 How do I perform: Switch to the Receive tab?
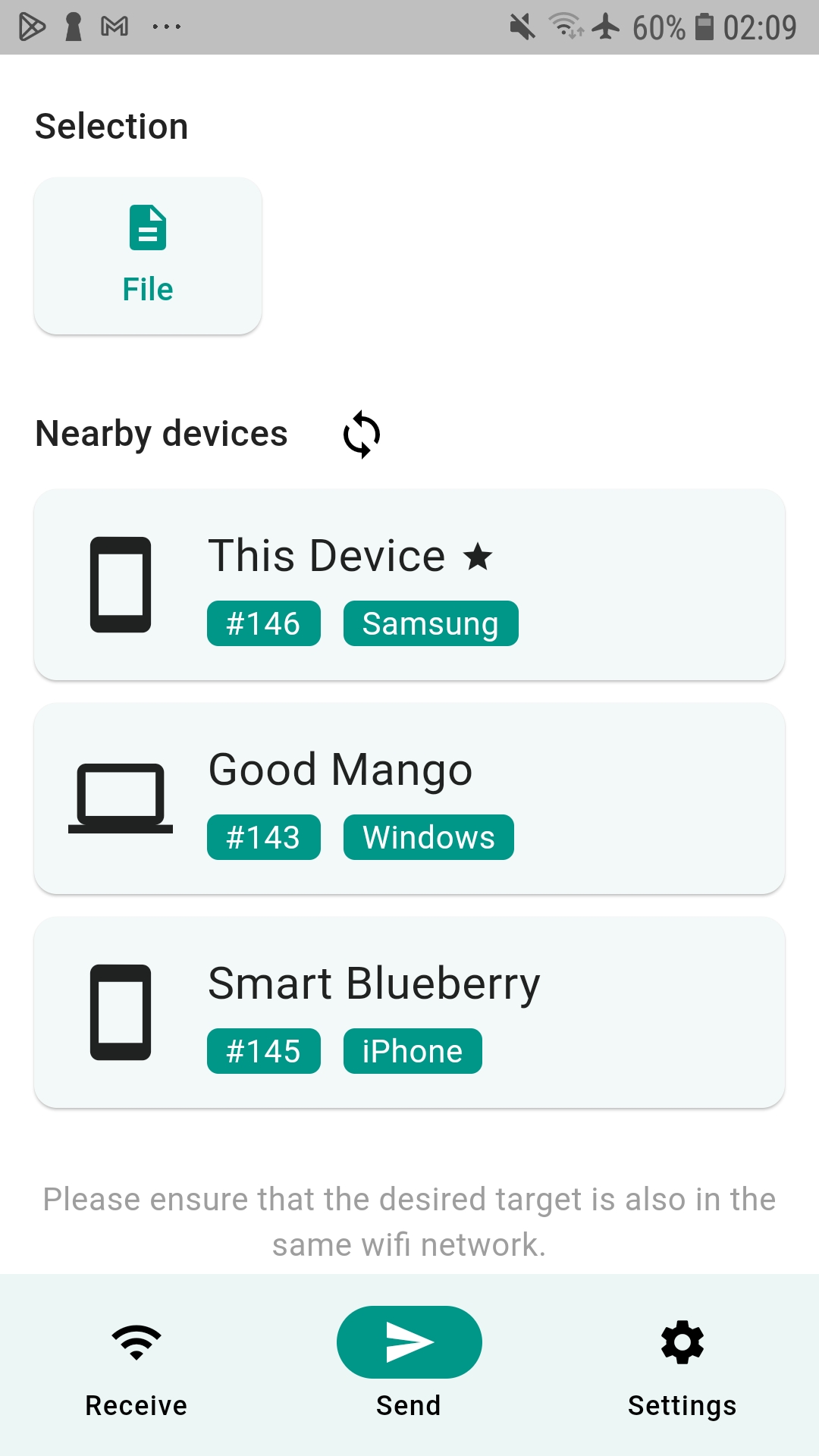click(136, 1367)
